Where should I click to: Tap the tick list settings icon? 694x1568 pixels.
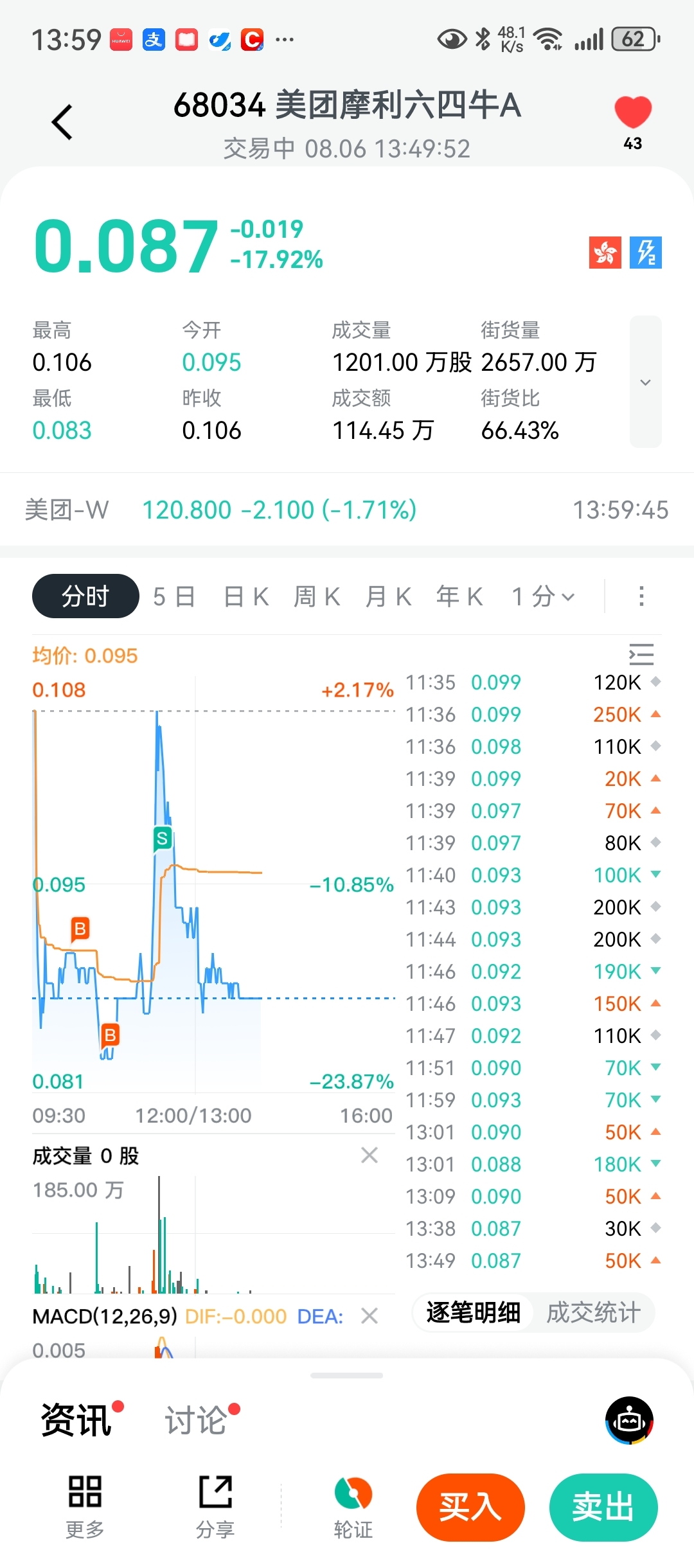coord(641,654)
